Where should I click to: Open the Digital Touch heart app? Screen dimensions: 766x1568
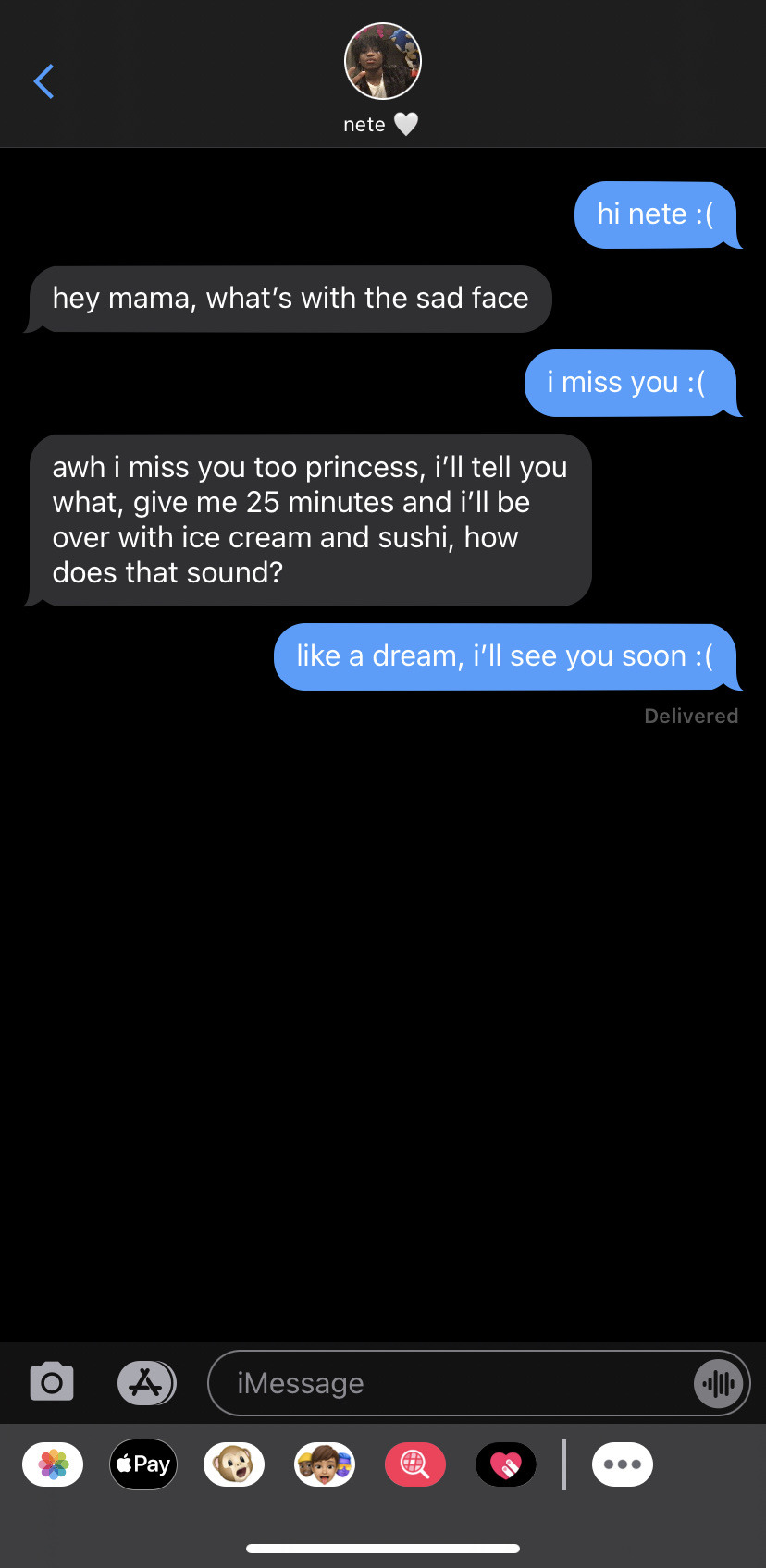(506, 1464)
